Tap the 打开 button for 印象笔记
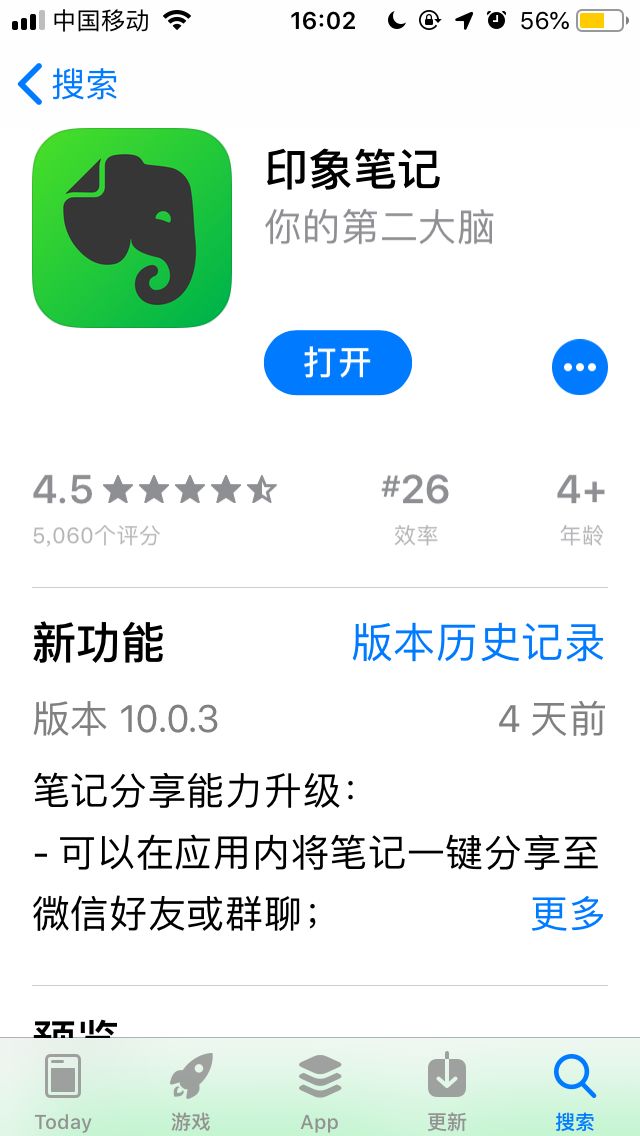The height and width of the screenshot is (1136, 640). (338, 363)
